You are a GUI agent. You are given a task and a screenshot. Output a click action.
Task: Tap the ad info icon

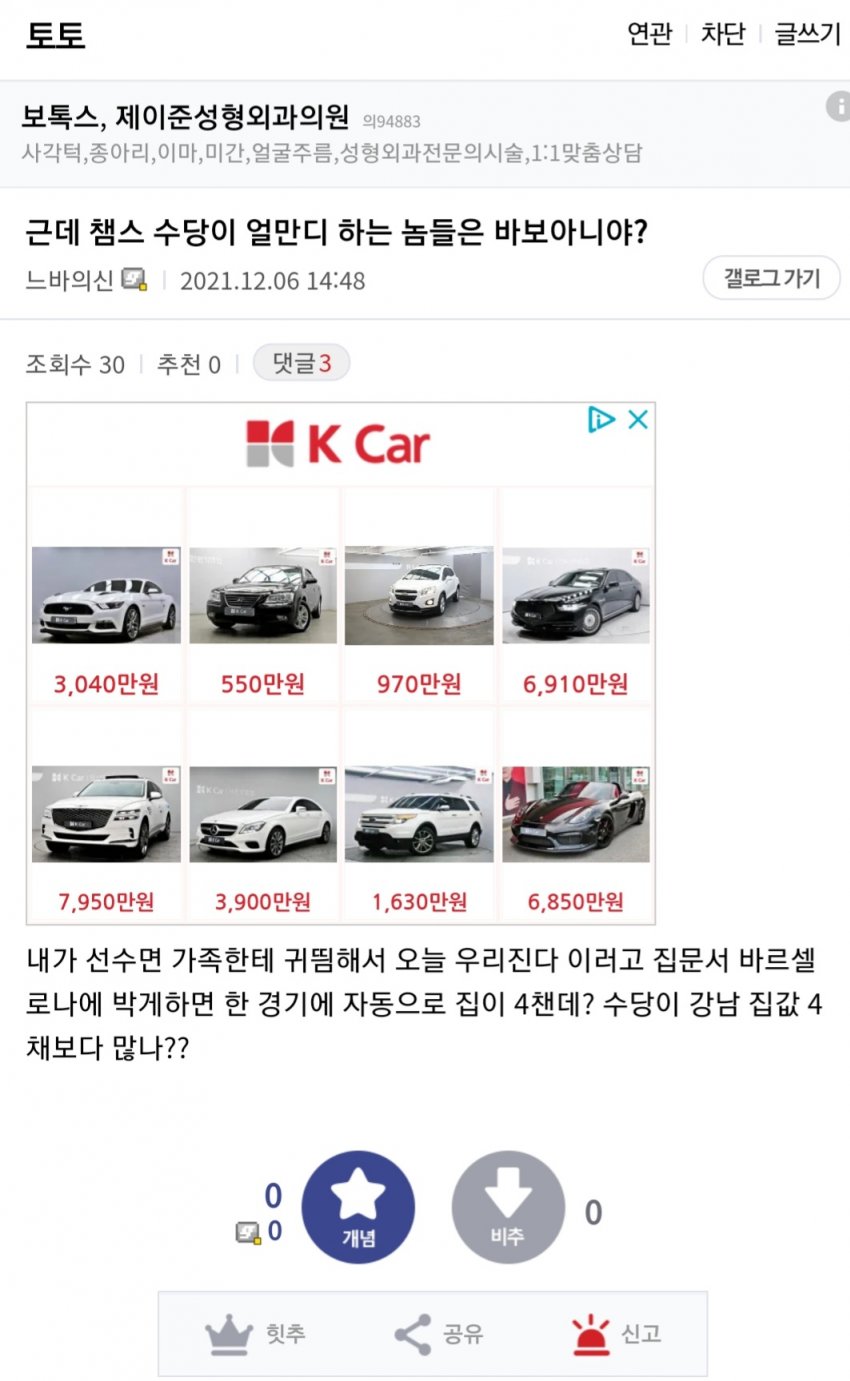tap(837, 107)
